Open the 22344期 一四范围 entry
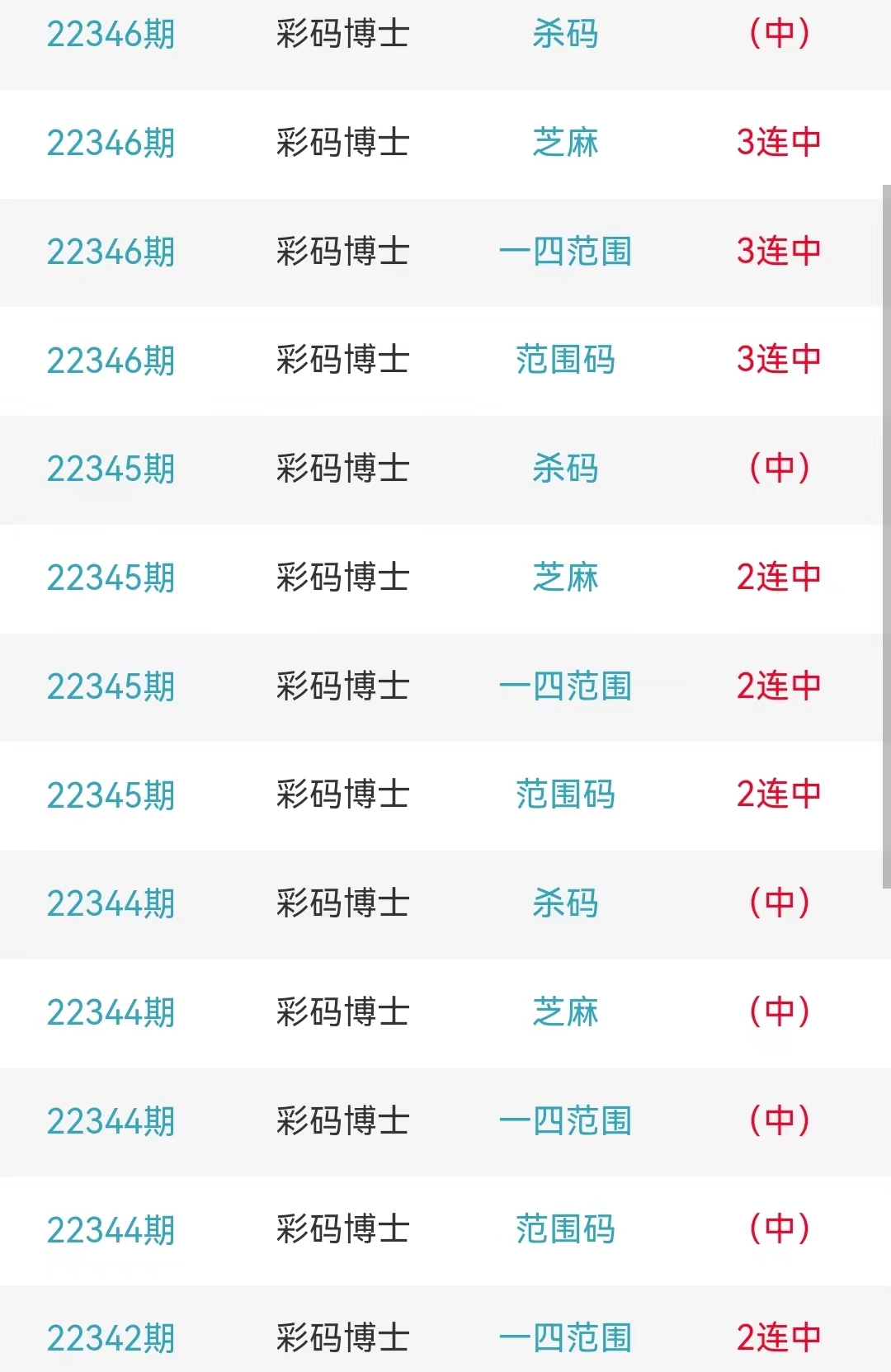Image resolution: width=891 pixels, height=1372 pixels. point(565,1121)
